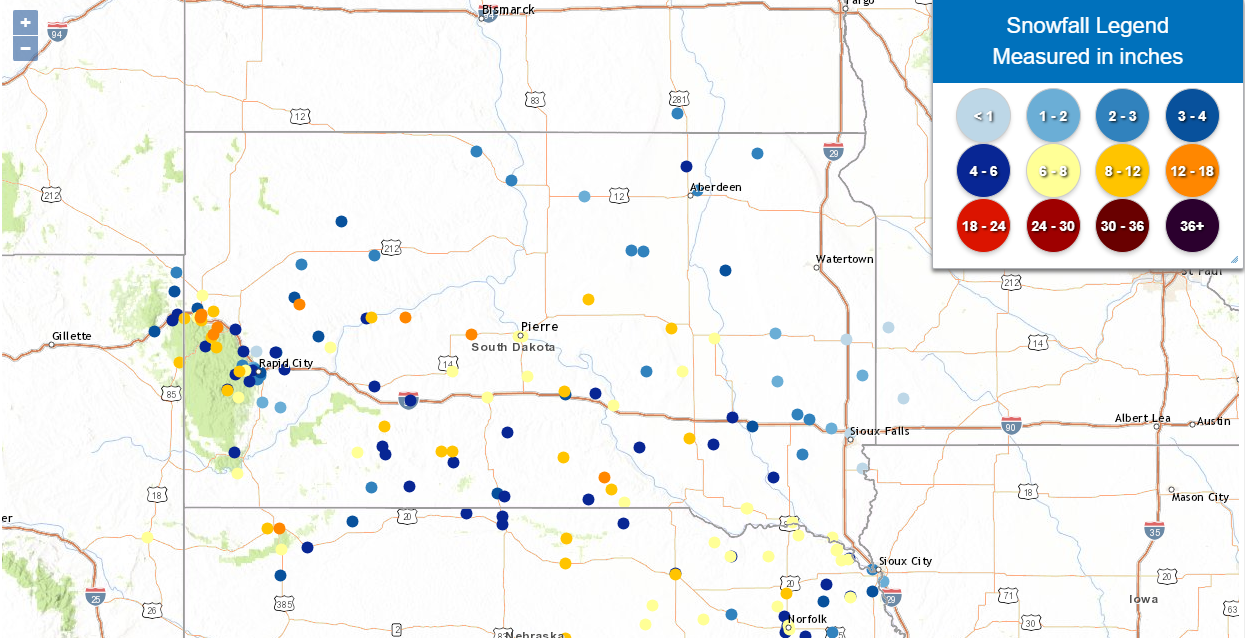Tap the snowfall marker beside Sioux Falls
The image size is (1245, 638).
pyautogui.click(x=831, y=428)
